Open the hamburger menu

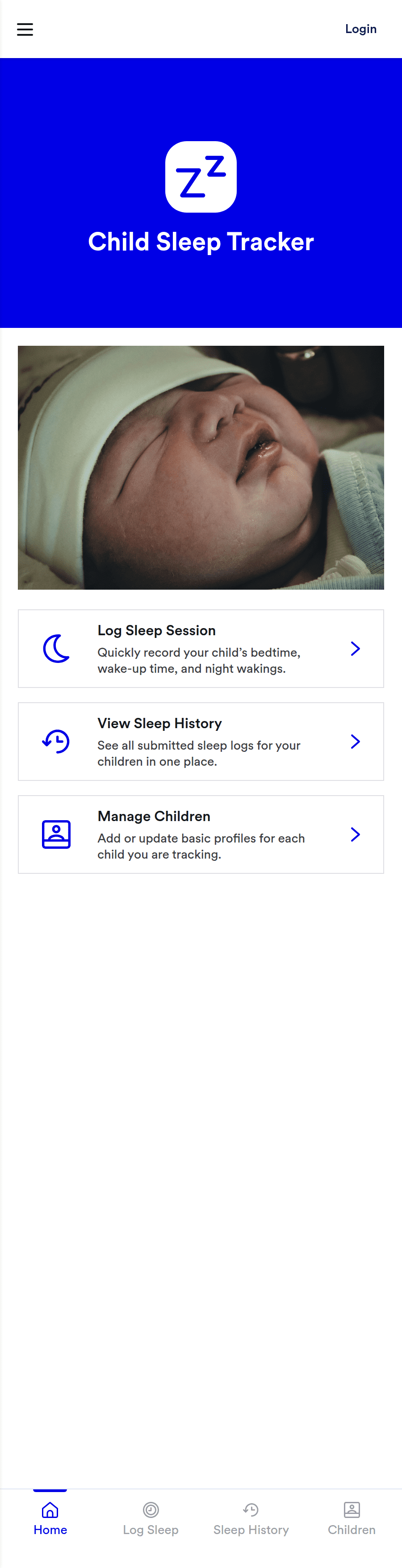25,29
